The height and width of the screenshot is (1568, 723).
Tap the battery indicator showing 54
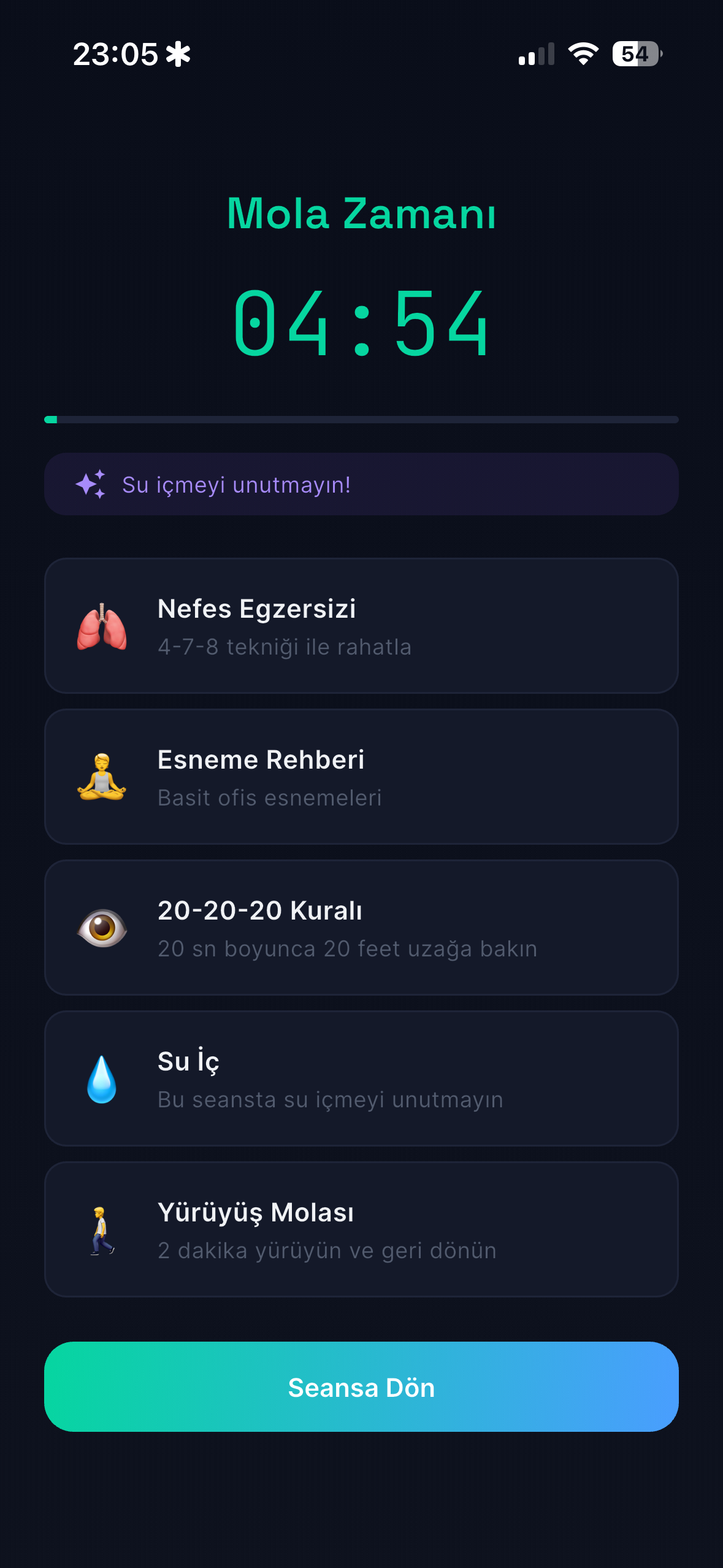point(635,55)
